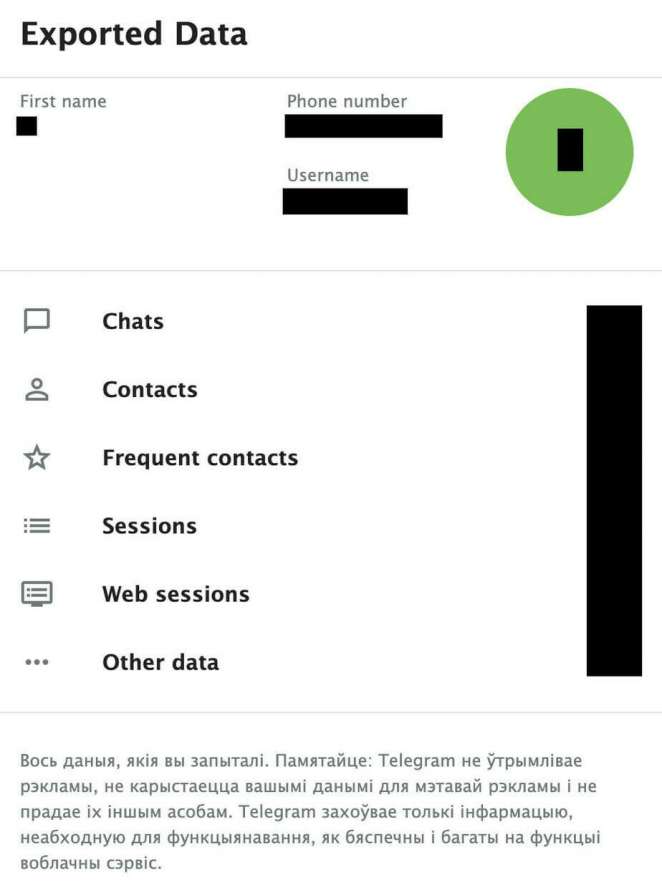The width and height of the screenshot is (662, 888).
Task: Open the Sessions section
Action: click(x=149, y=526)
